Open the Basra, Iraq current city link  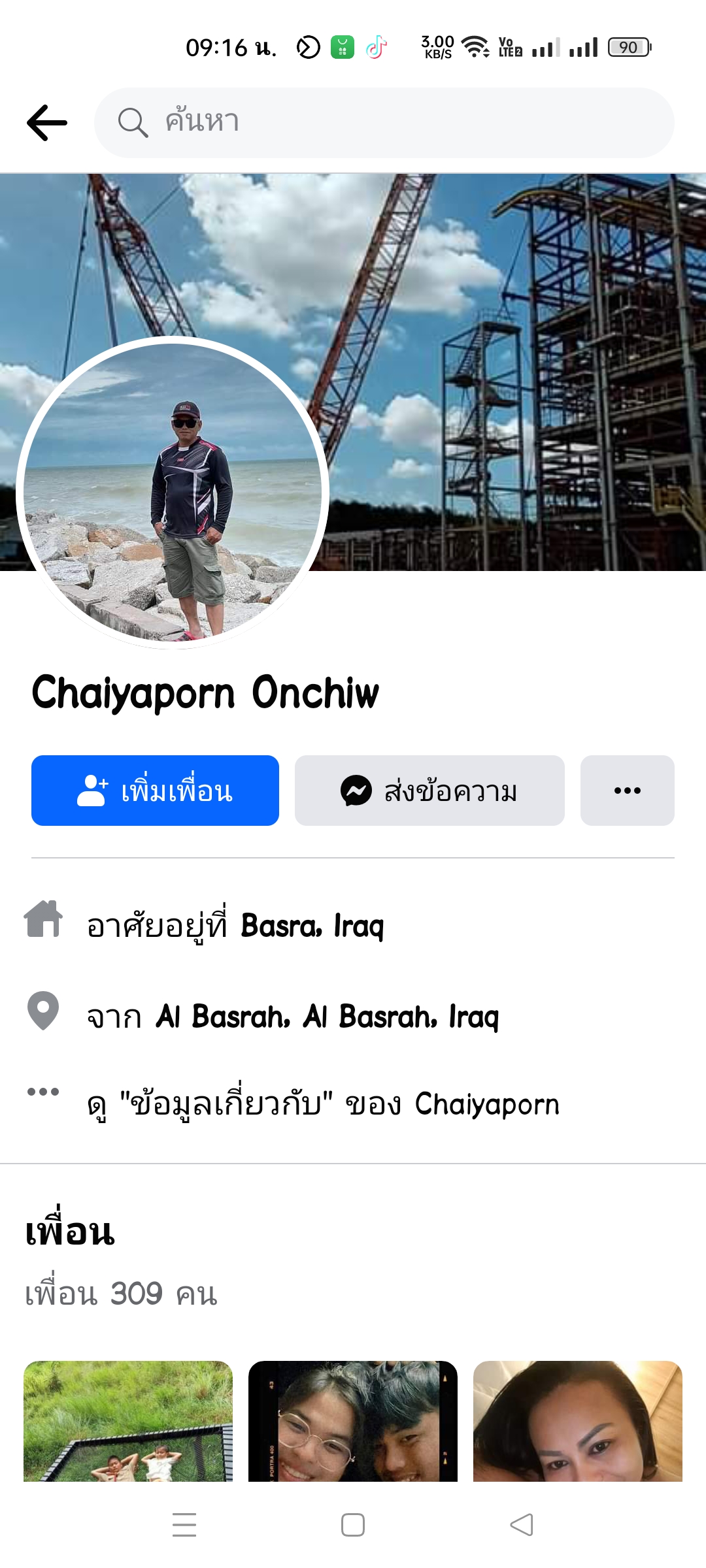(312, 926)
